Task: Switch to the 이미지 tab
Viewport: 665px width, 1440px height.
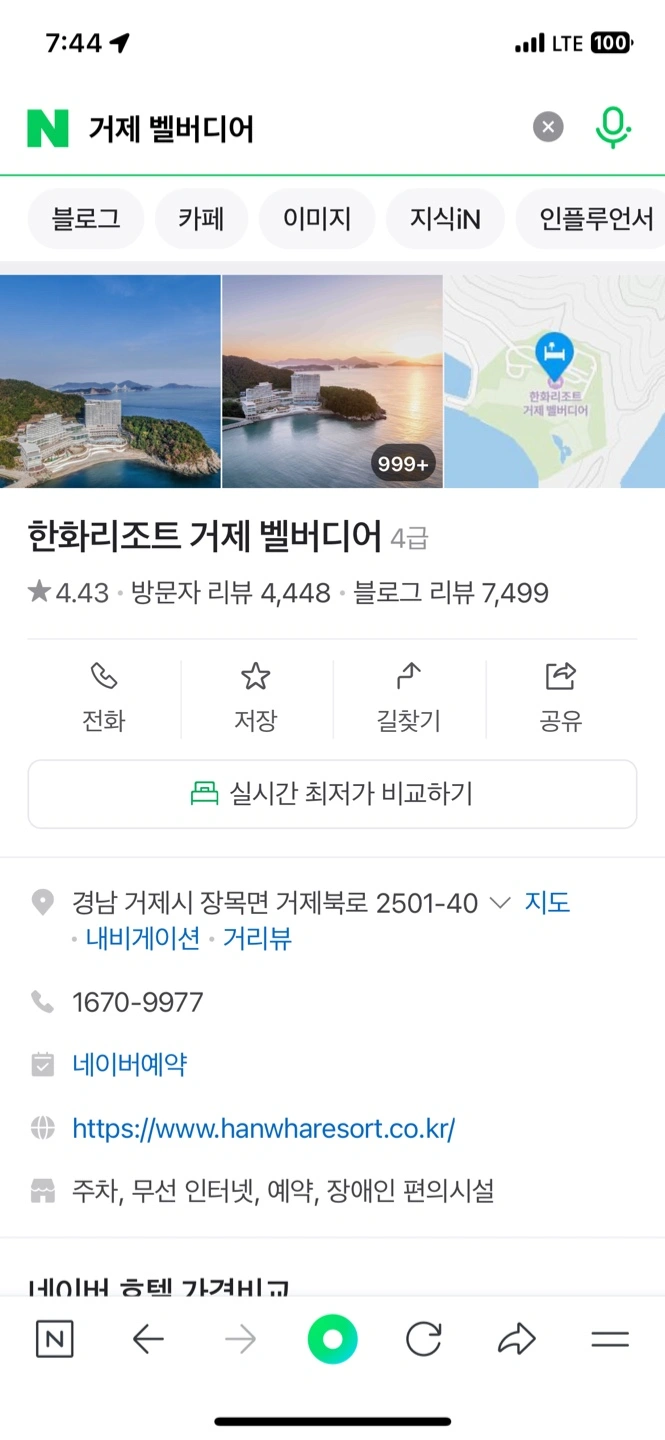Action: pyautogui.click(x=317, y=218)
